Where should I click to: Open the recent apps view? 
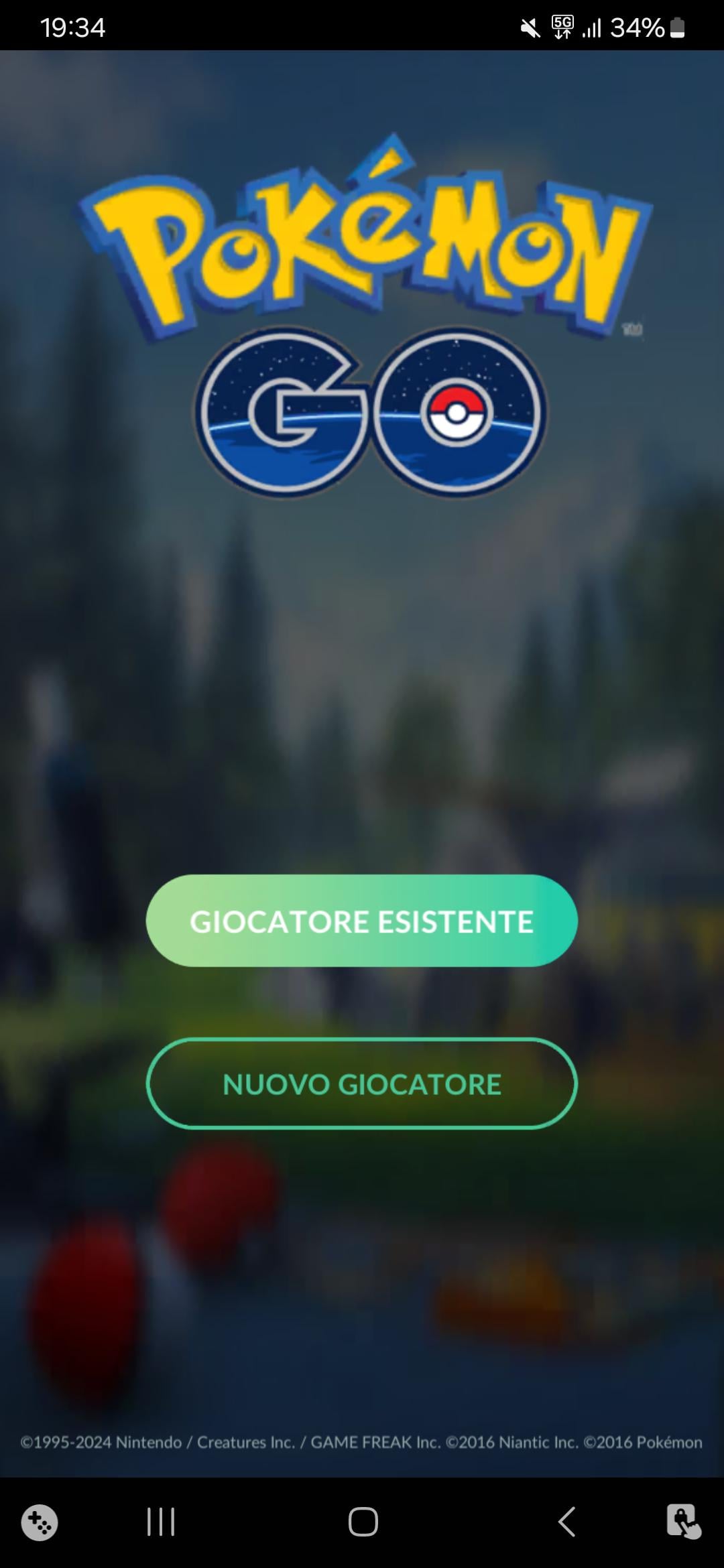(x=161, y=1522)
